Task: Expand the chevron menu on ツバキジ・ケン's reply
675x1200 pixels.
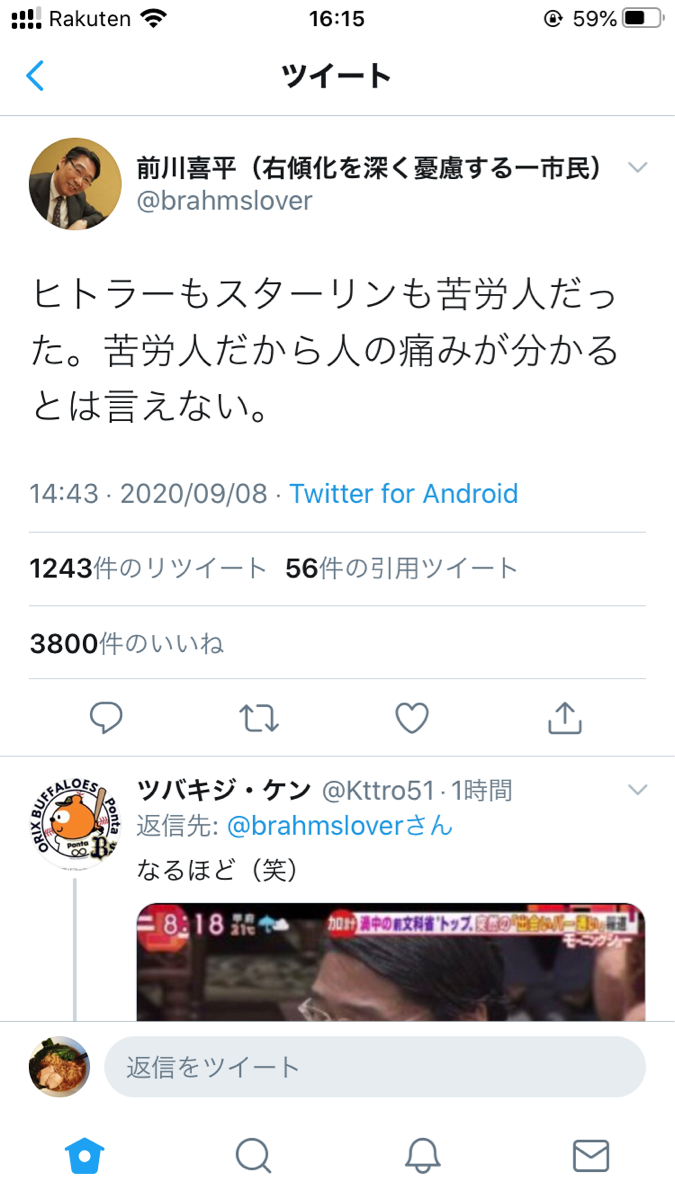Action: pyautogui.click(x=638, y=791)
